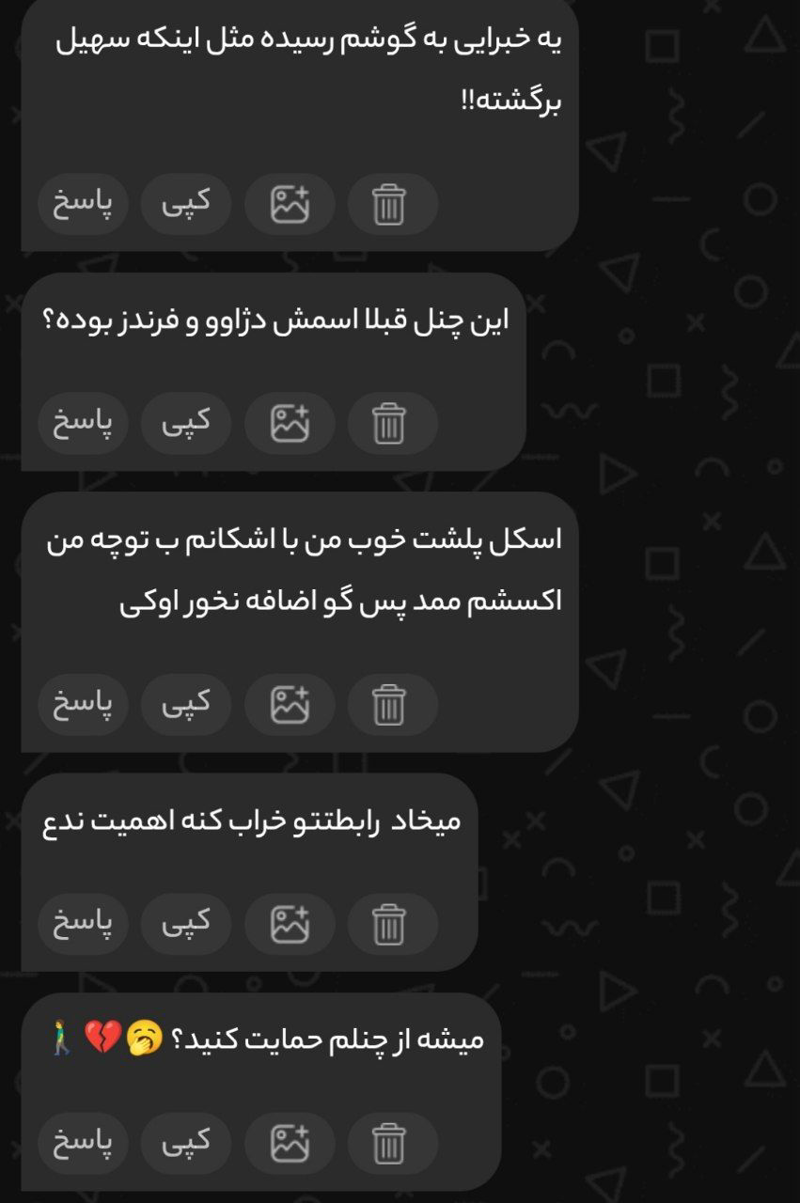Screen dimensions: 800x1203
Task: Copy the رابطتتو خراب کنه message
Action: click(186, 924)
